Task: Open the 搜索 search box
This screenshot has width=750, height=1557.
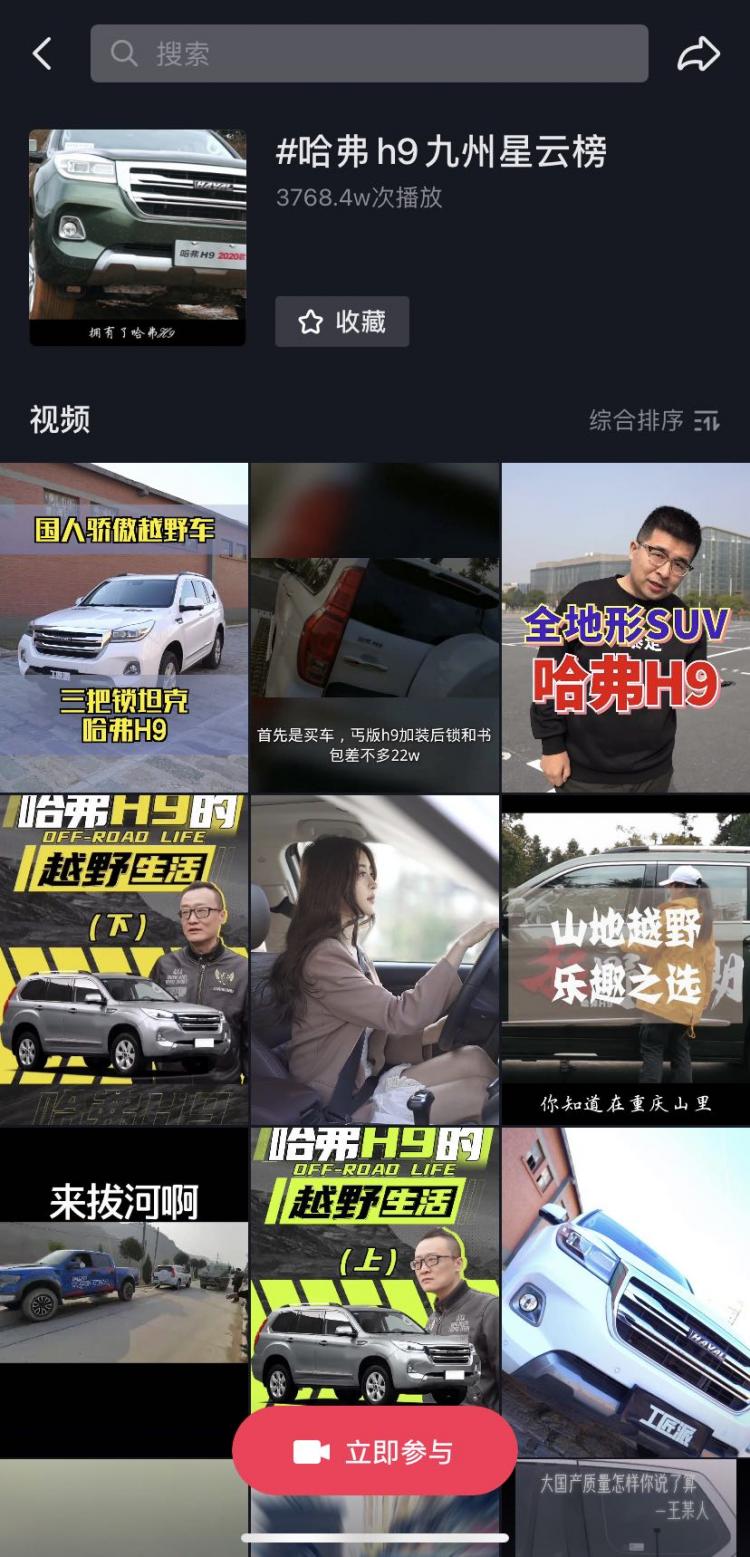Action: pos(369,53)
